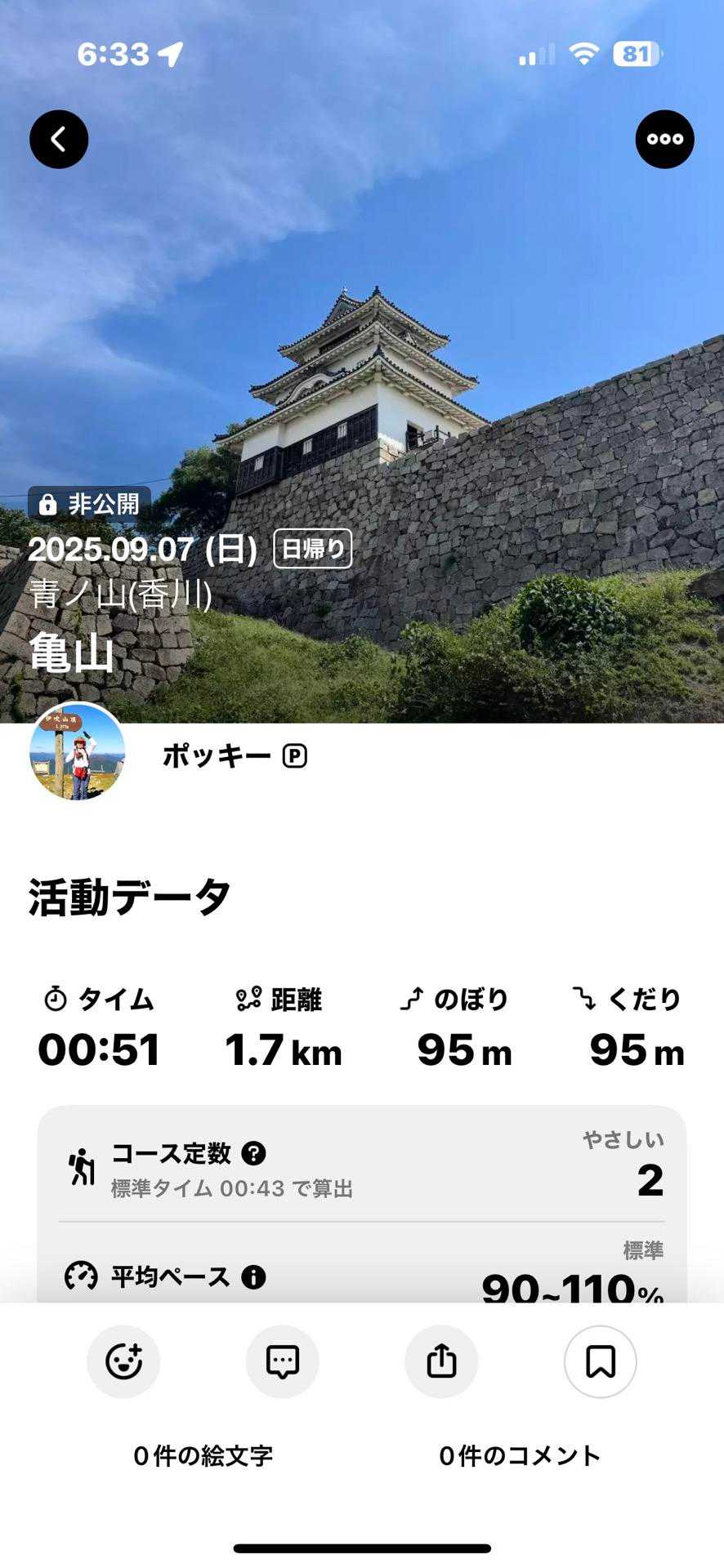View the 0件の絵文字 reactions list
The image size is (724, 1568).
(x=203, y=1455)
